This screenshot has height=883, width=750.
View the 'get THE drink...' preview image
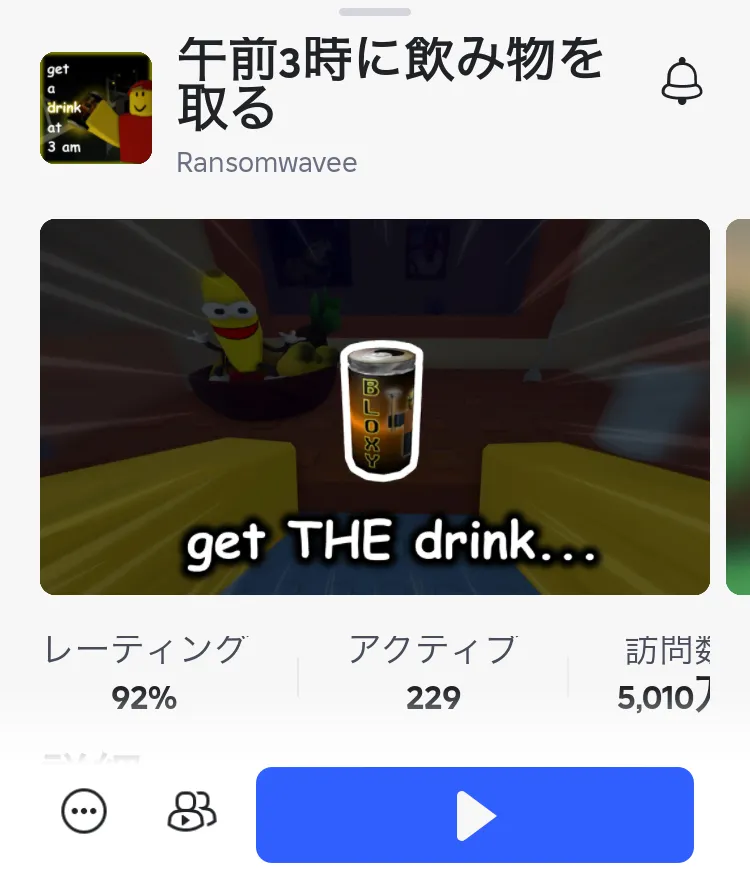[x=375, y=407]
